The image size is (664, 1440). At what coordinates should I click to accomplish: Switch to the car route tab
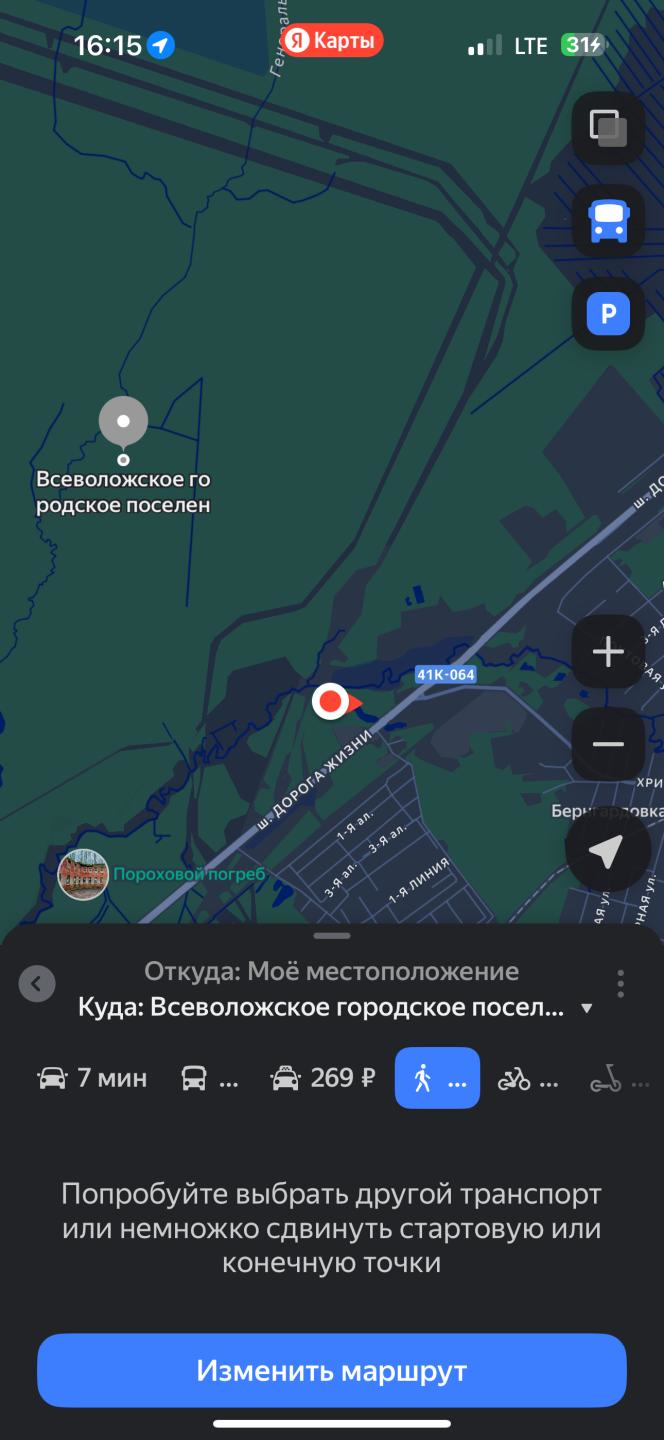(92, 1078)
